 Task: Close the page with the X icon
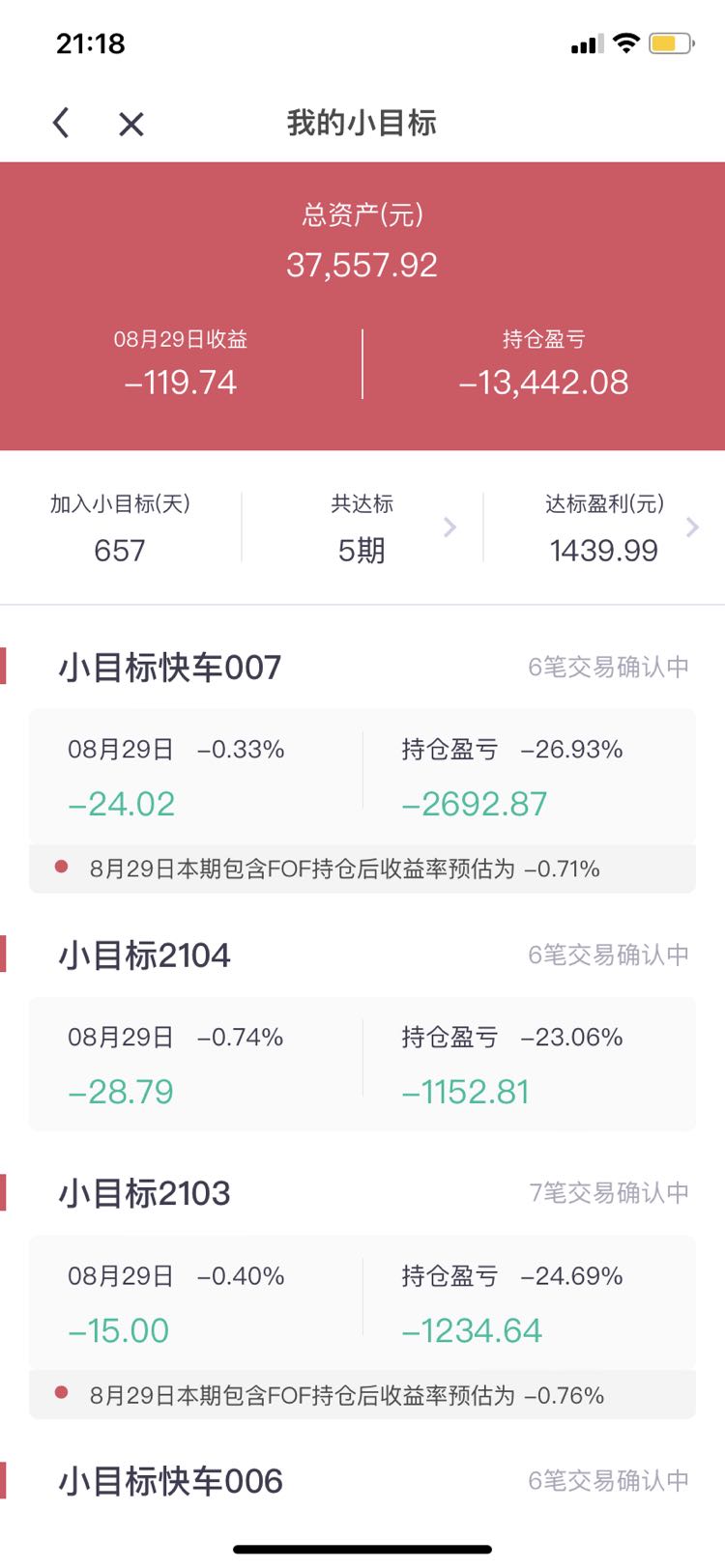(130, 124)
